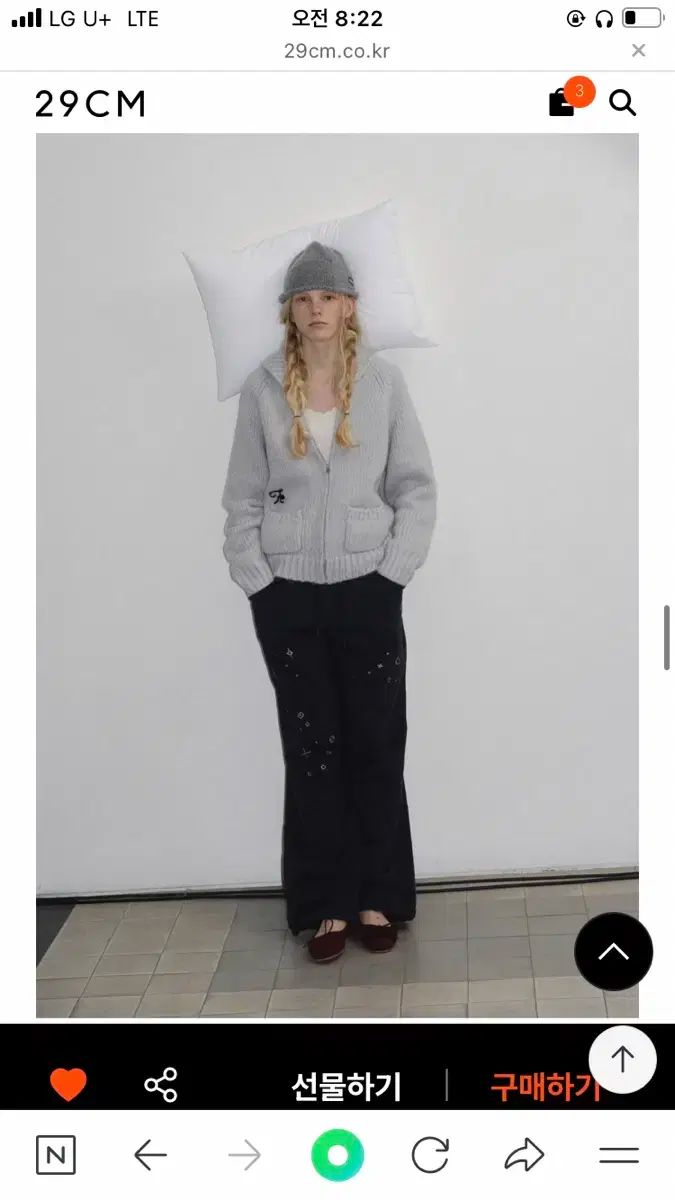Image resolution: width=675 pixels, height=1200 pixels.
Task: Close the in-app browser page
Action: tap(639, 50)
